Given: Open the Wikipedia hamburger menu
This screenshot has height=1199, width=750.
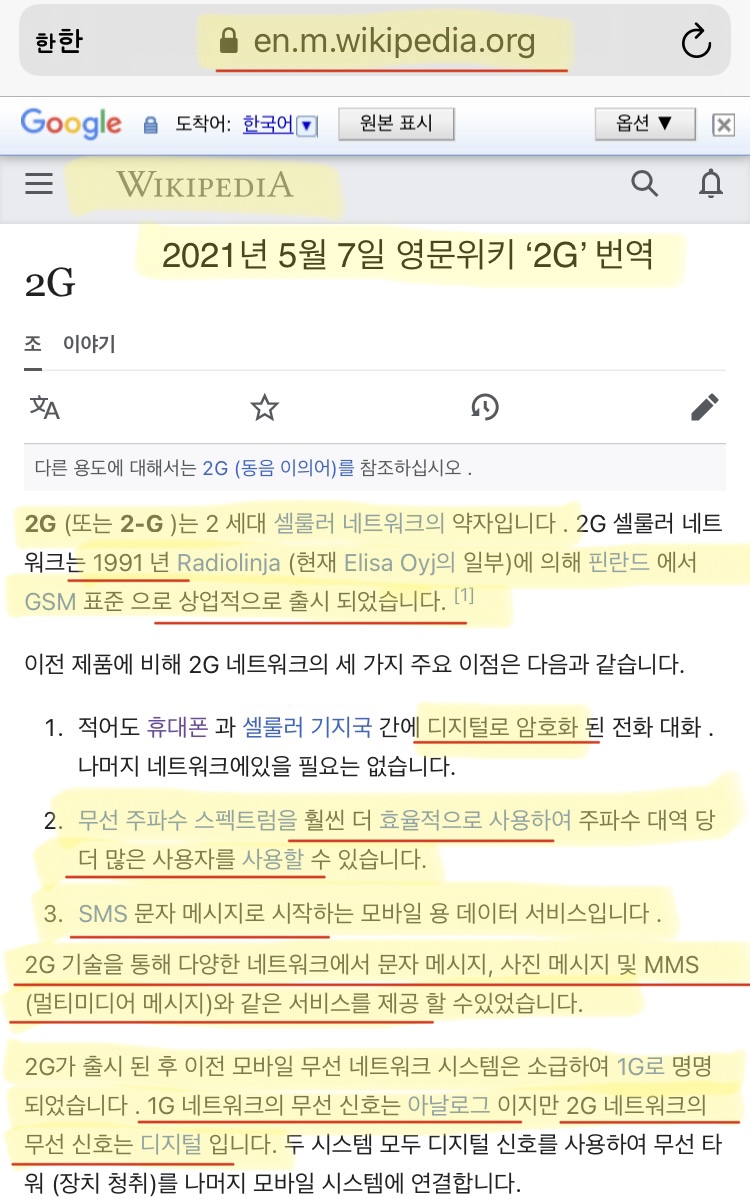Looking at the screenshot, I should [x=39, y=184].
